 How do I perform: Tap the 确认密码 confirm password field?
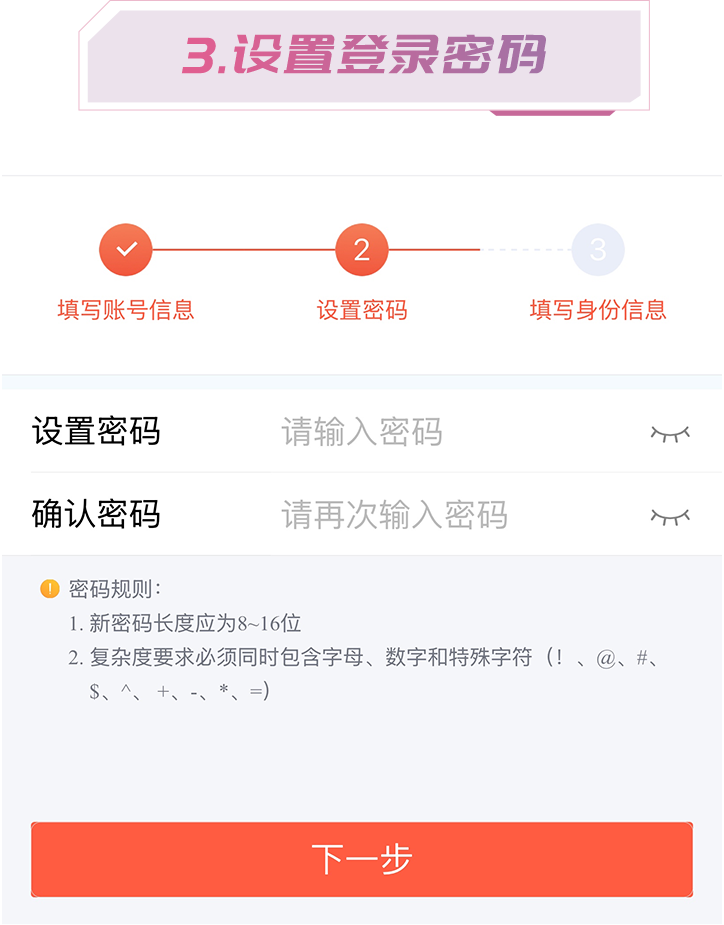tap(440, 515)
